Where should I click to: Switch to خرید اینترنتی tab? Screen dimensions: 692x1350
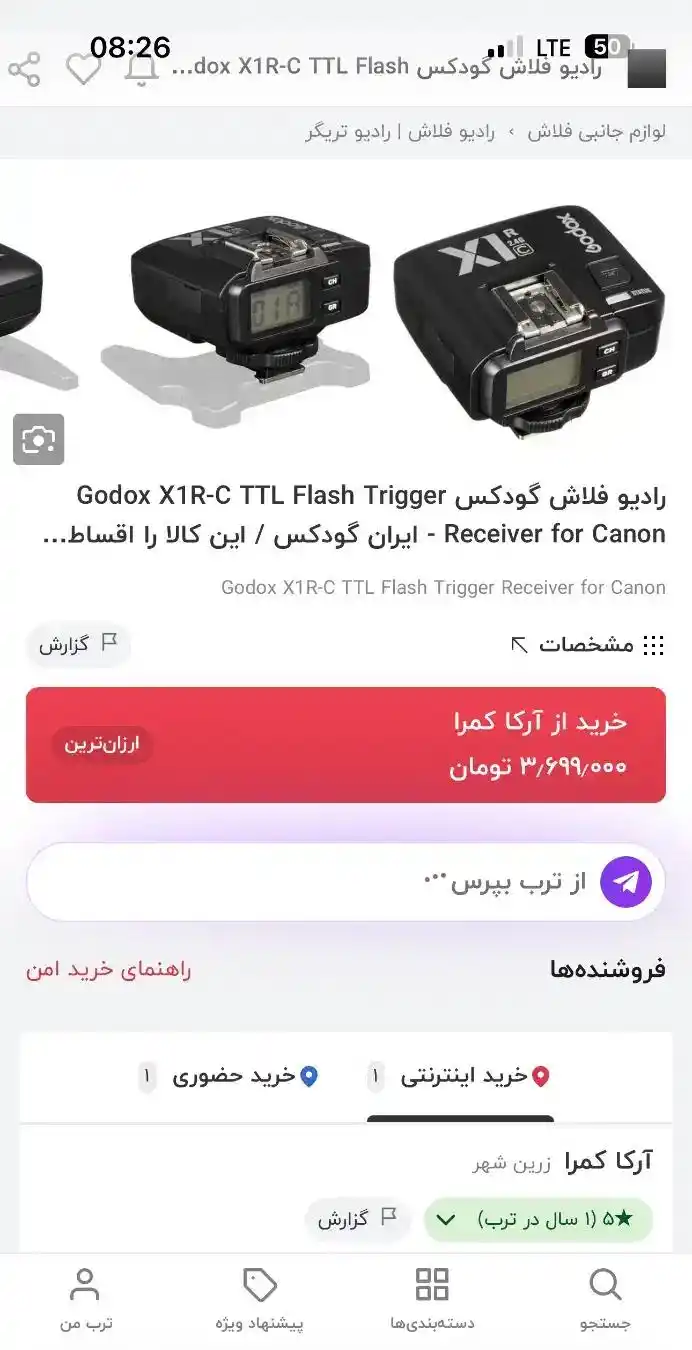pyautogui.click(x=459, y=1076)
